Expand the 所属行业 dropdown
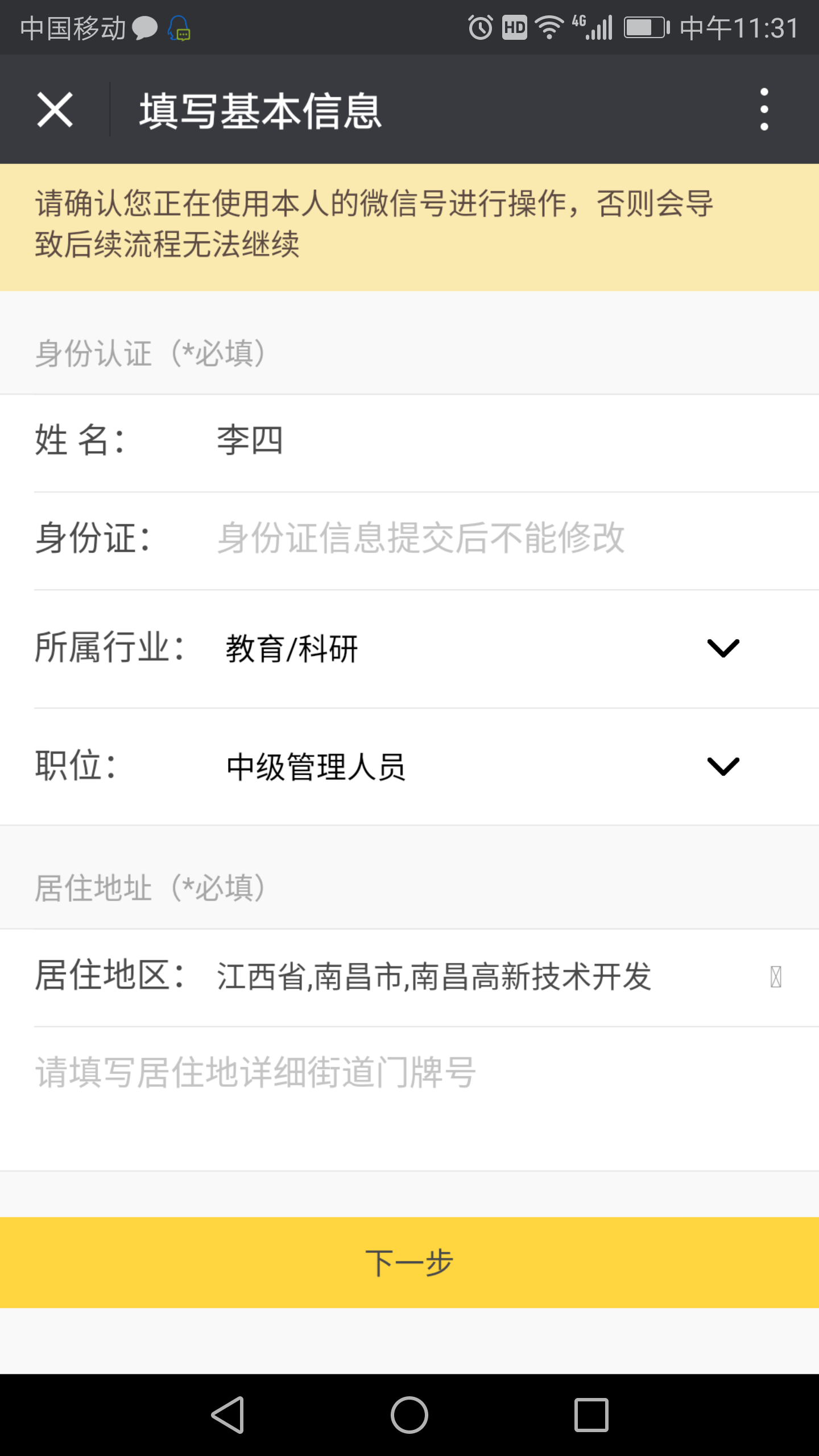Viewport: 819px width, 1456px height. (x=722, y=648)
